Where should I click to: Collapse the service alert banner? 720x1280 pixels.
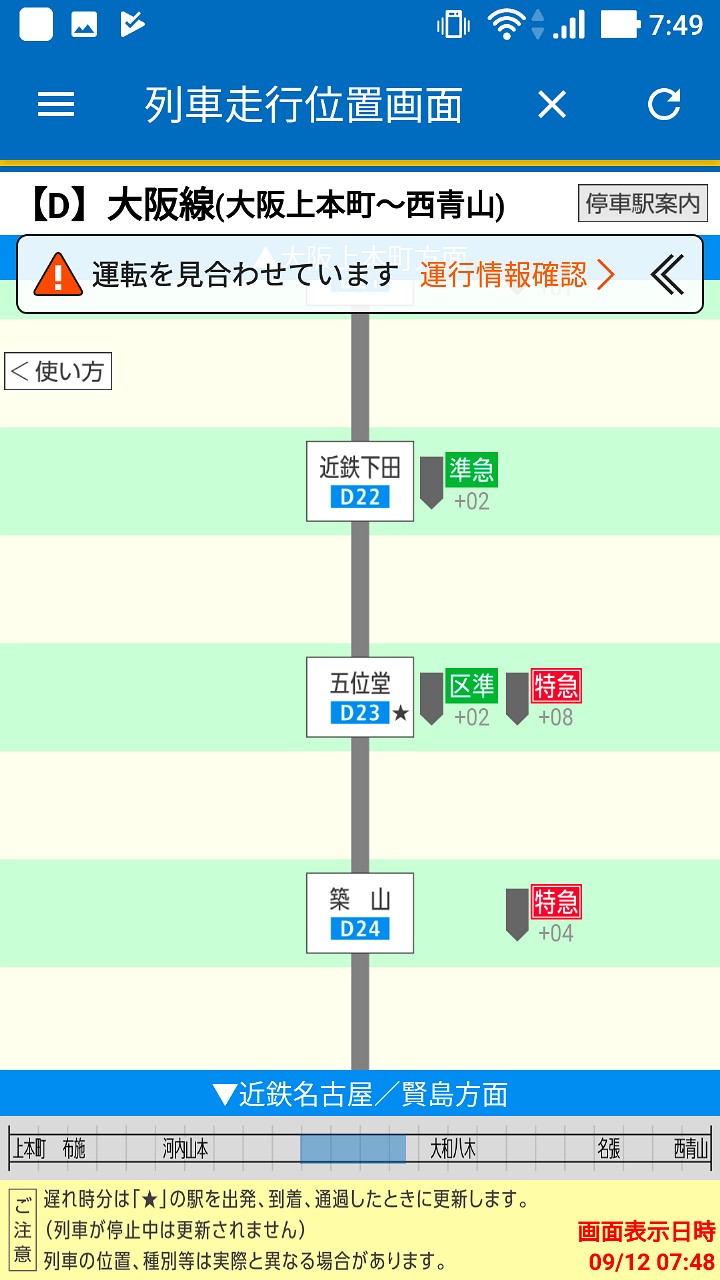[667, 274]
